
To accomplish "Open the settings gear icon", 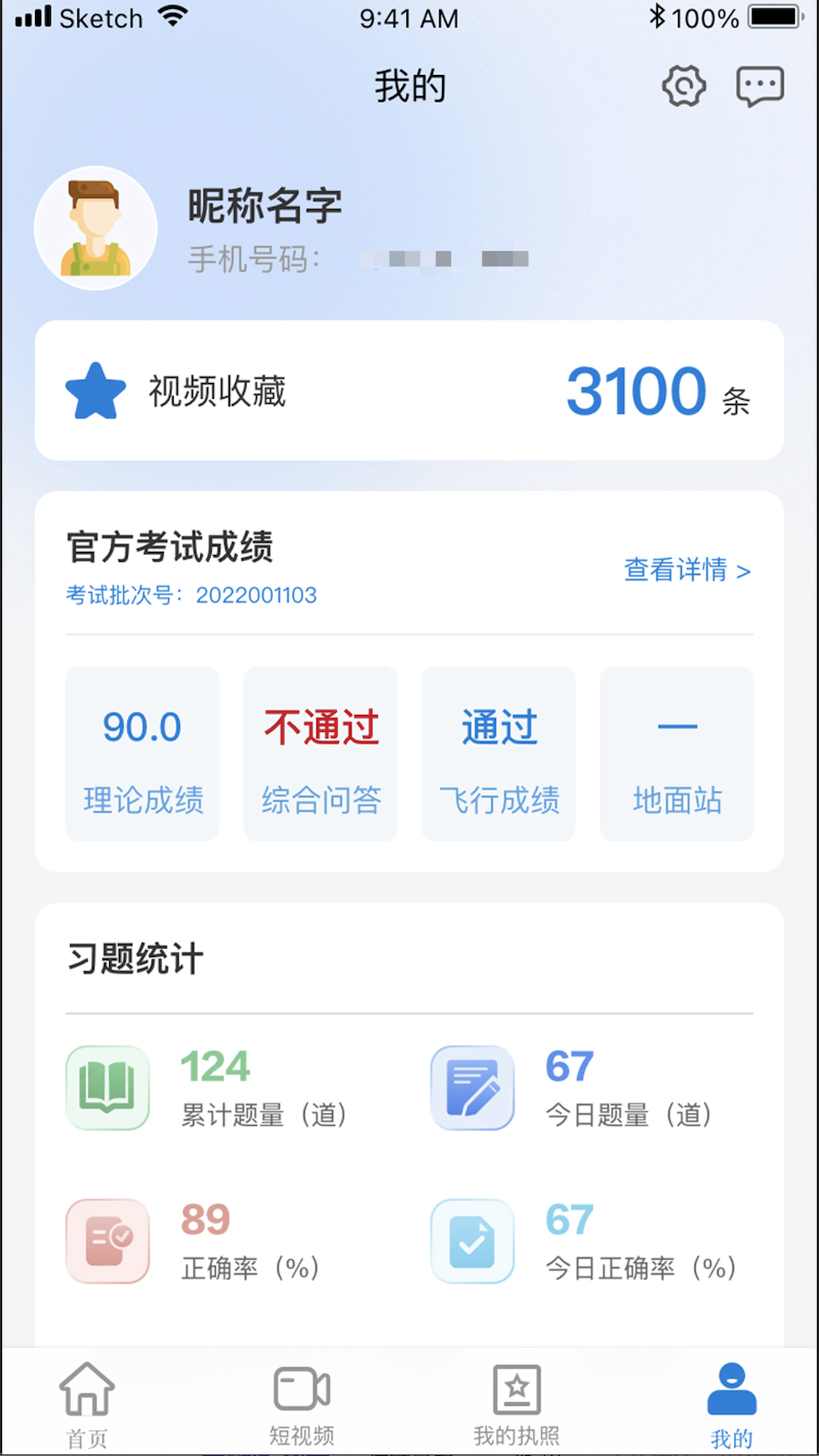I will click(x=683, y=86).
